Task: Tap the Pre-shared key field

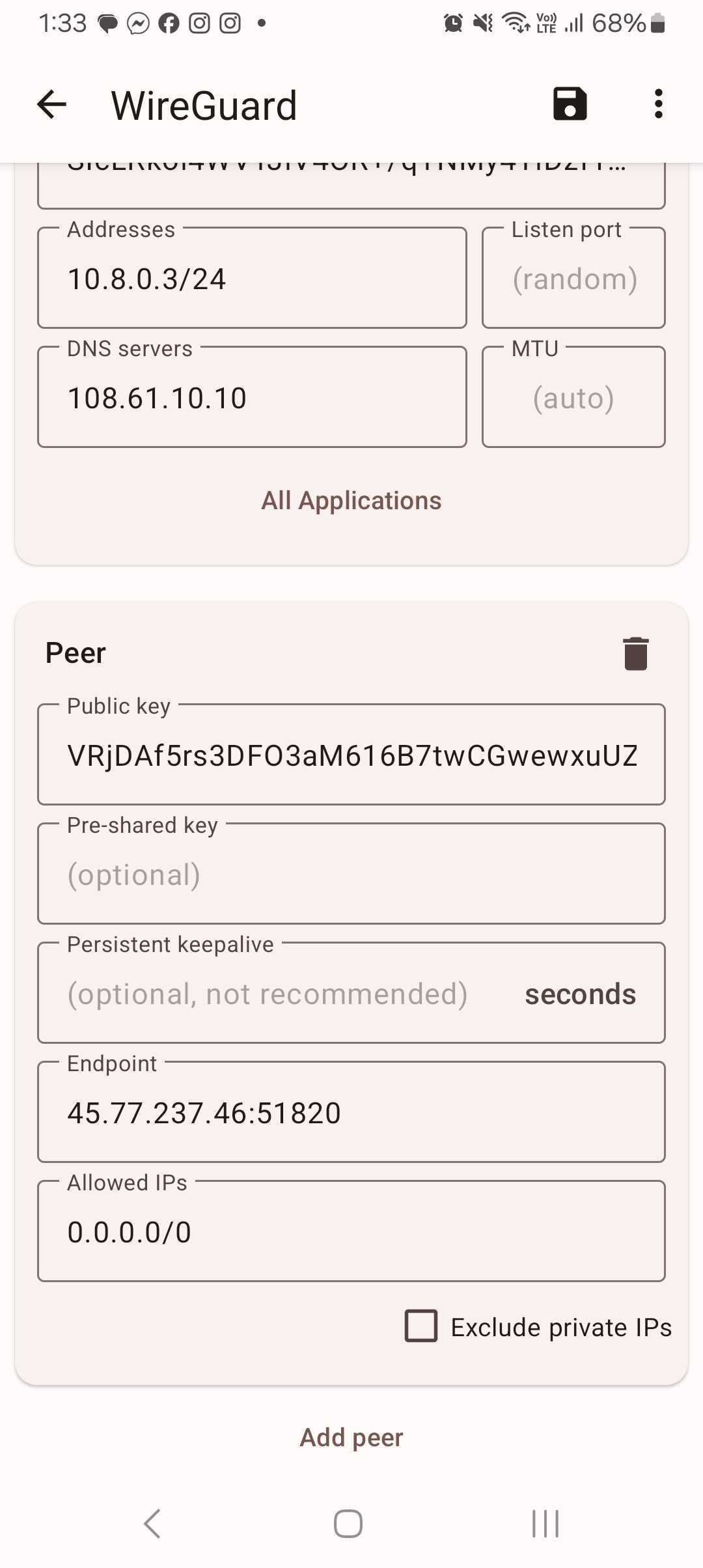Action: pos(351,875)
